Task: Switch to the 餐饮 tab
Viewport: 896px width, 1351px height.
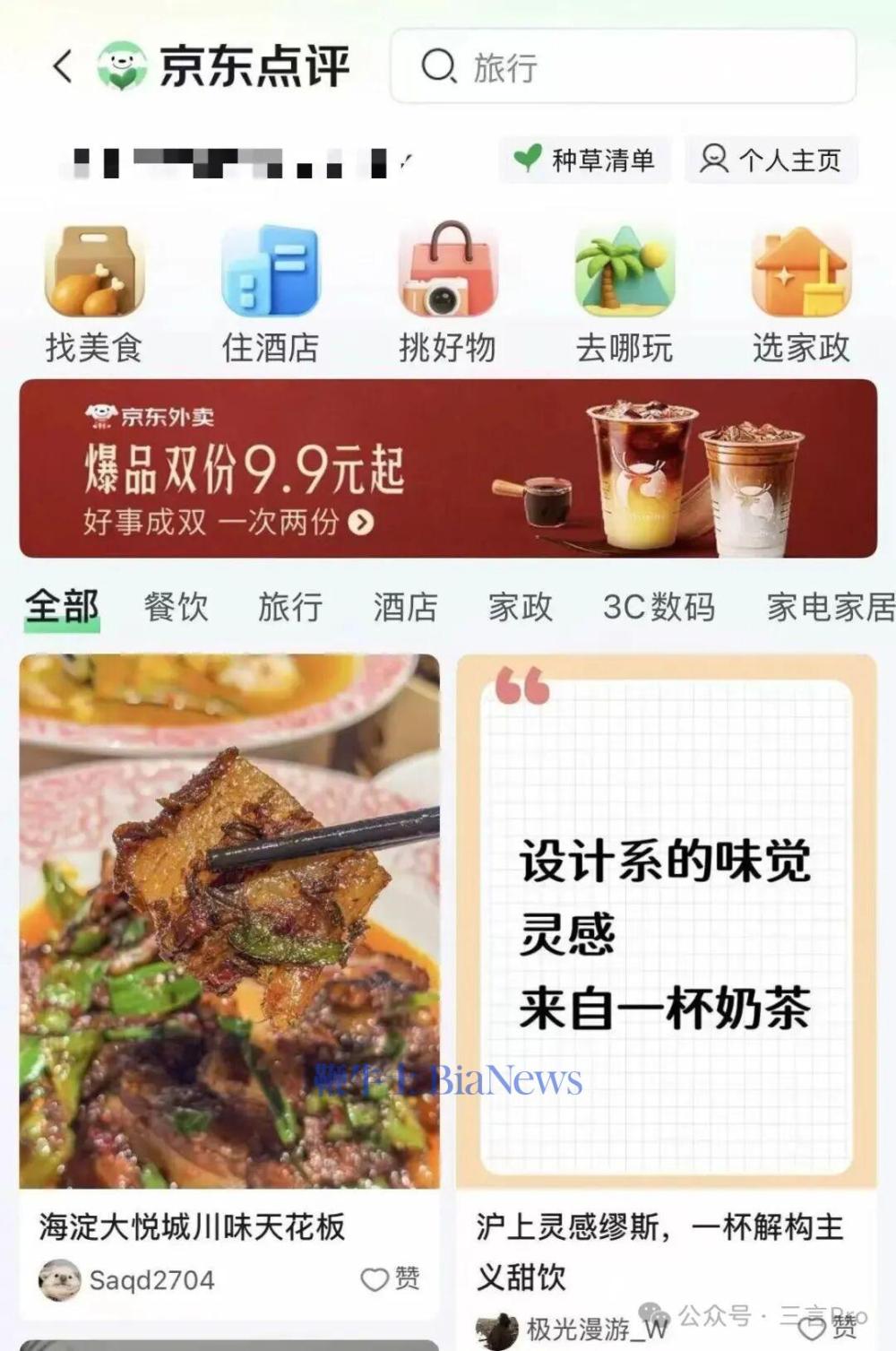Action: (176, 608)
